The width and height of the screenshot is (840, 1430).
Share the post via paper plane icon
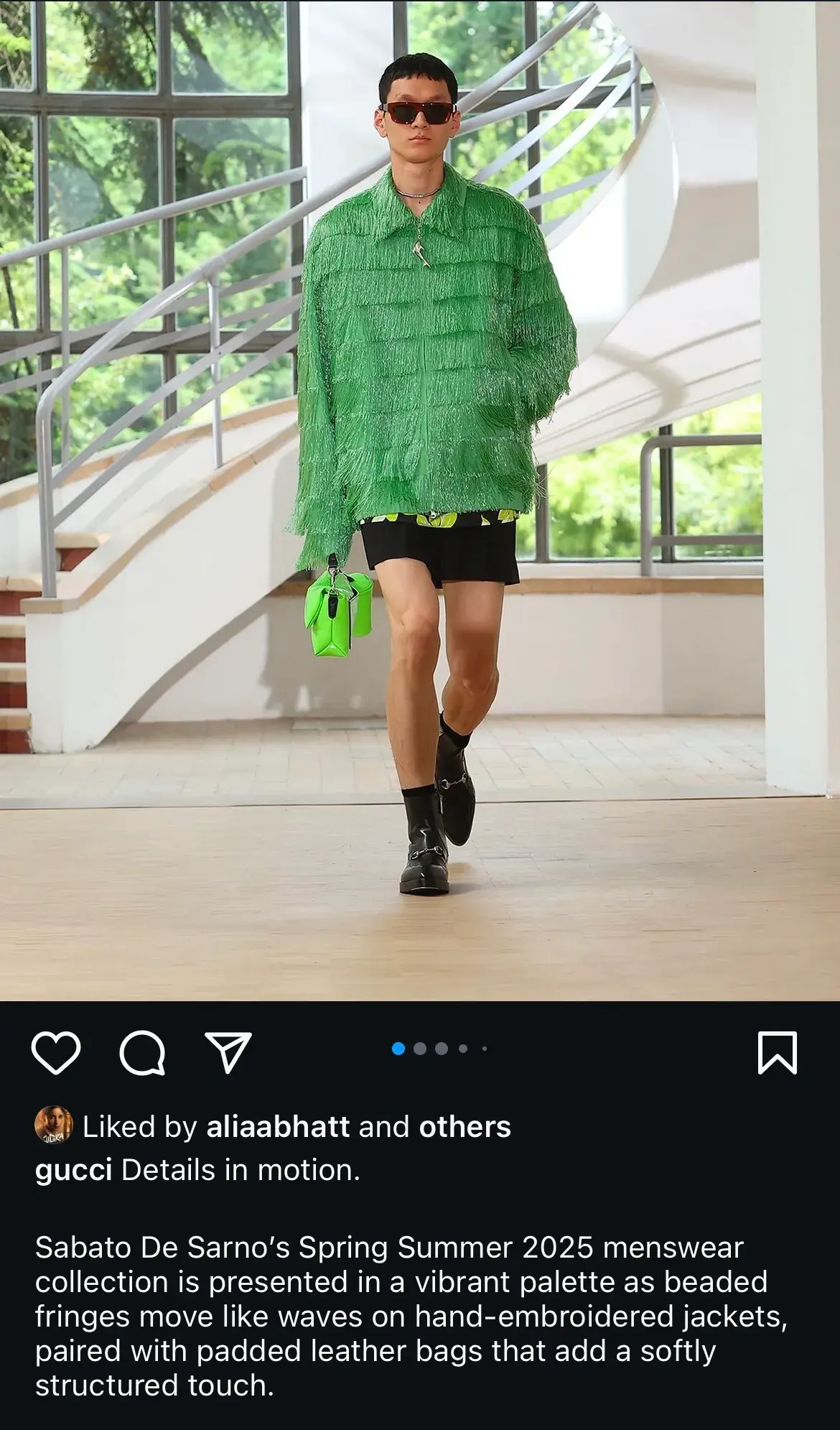228,1053
